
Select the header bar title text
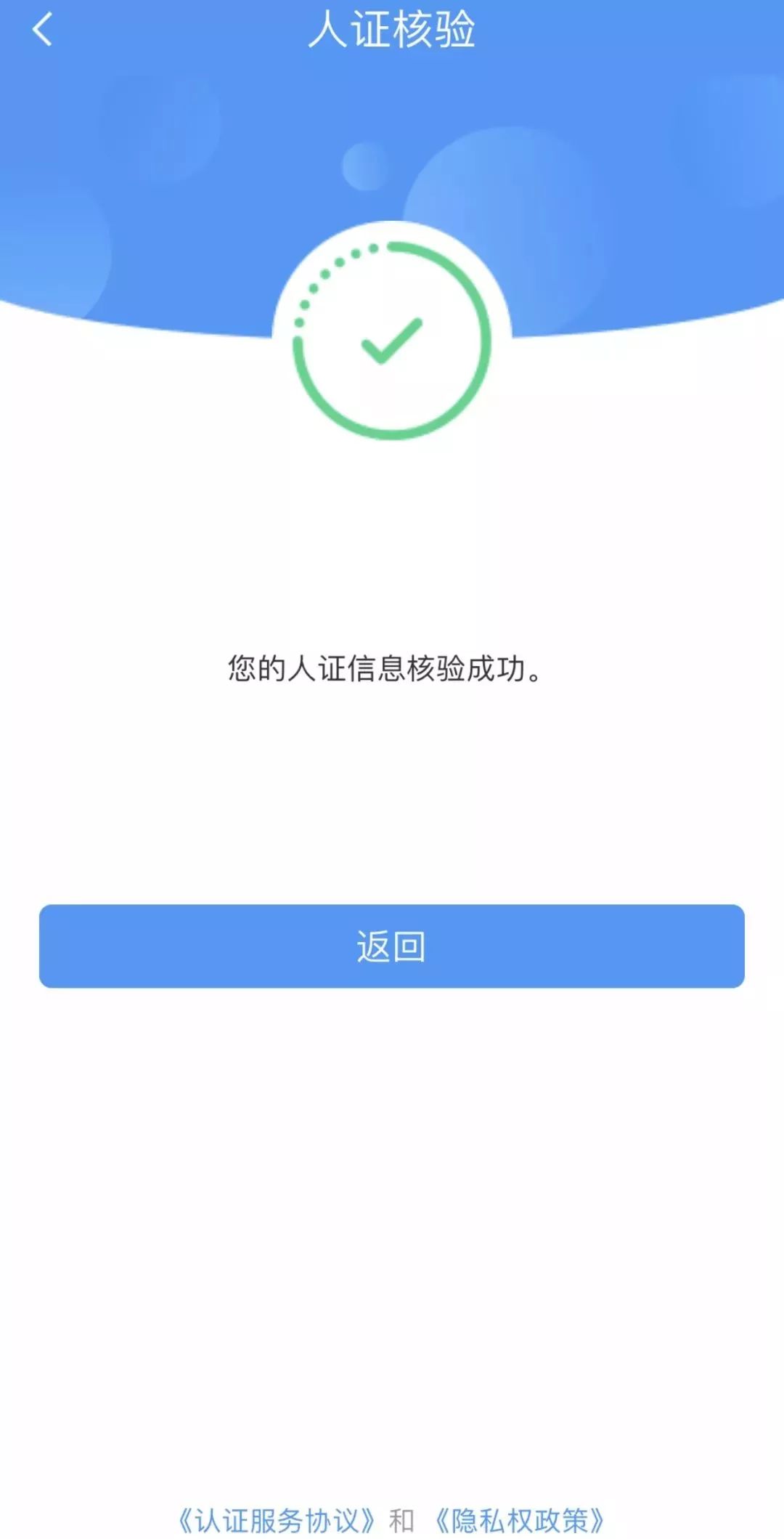(392, 31)
